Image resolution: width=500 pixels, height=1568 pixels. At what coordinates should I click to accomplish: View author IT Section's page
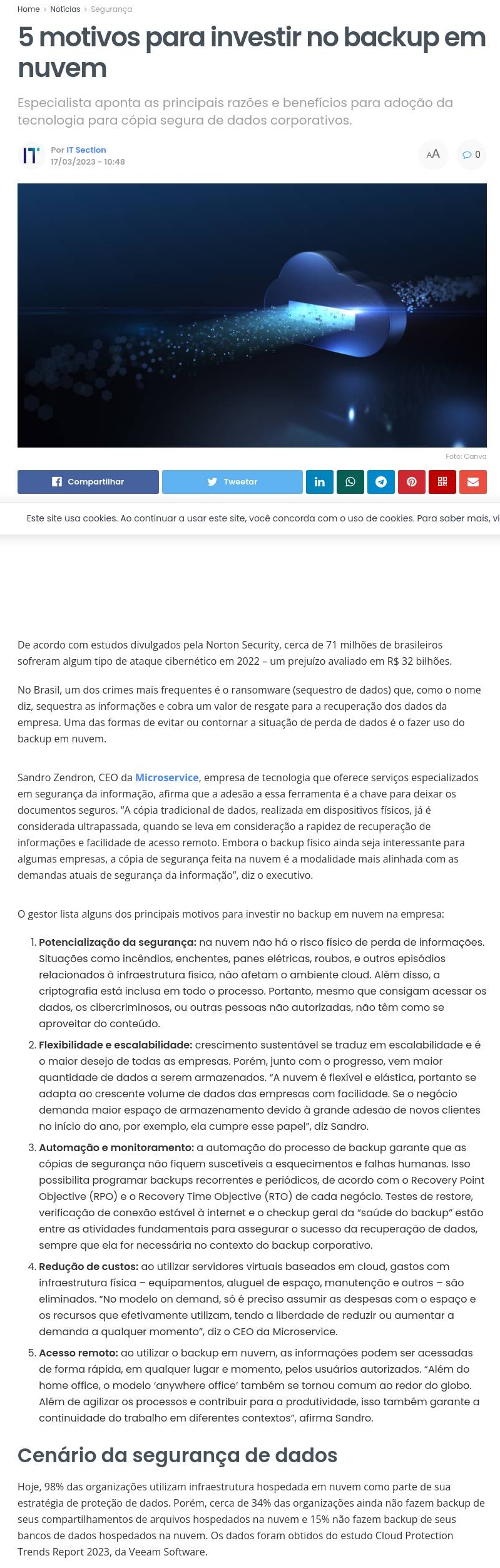tap(86, 150)
